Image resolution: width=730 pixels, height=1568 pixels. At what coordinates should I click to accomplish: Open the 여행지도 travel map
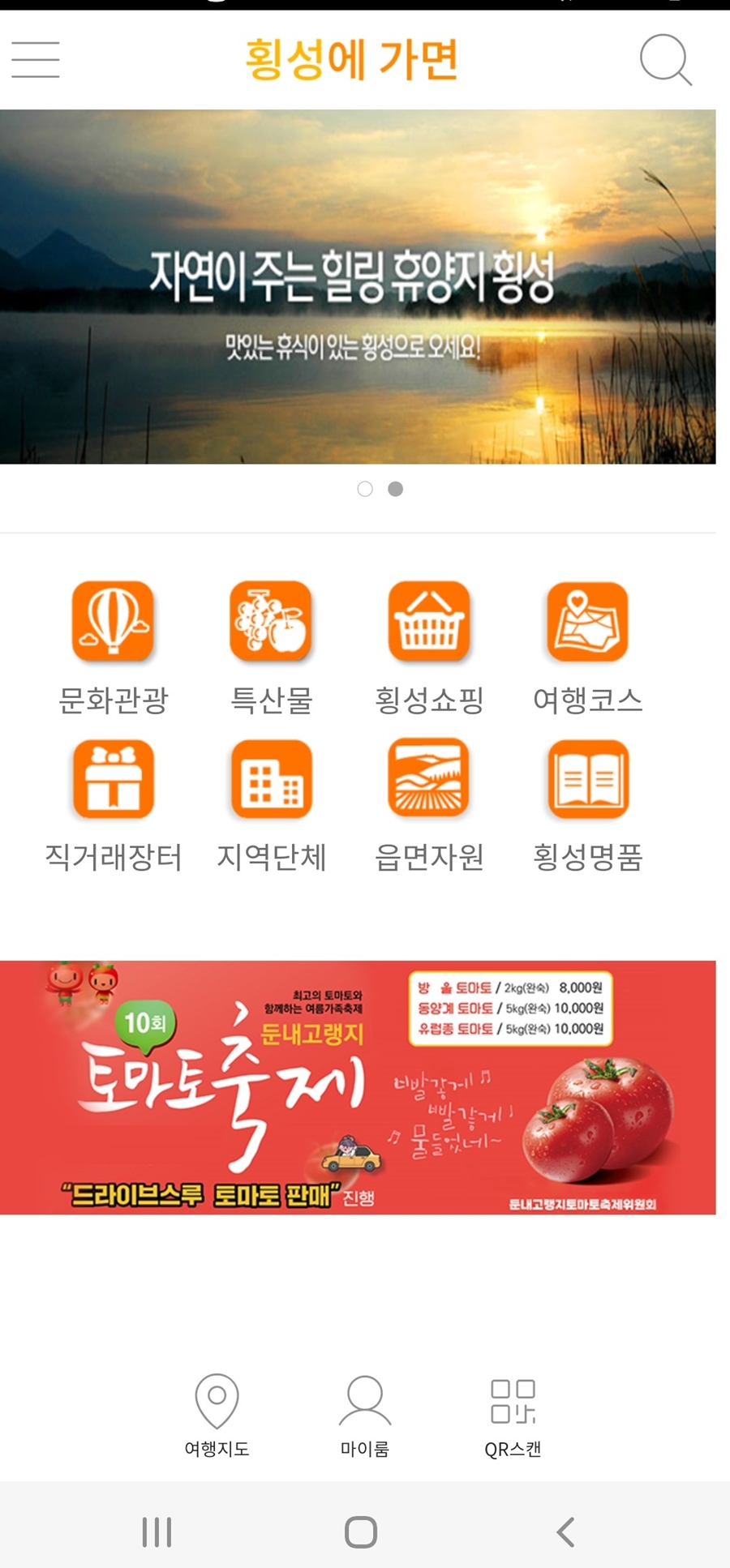(217, 1415)
